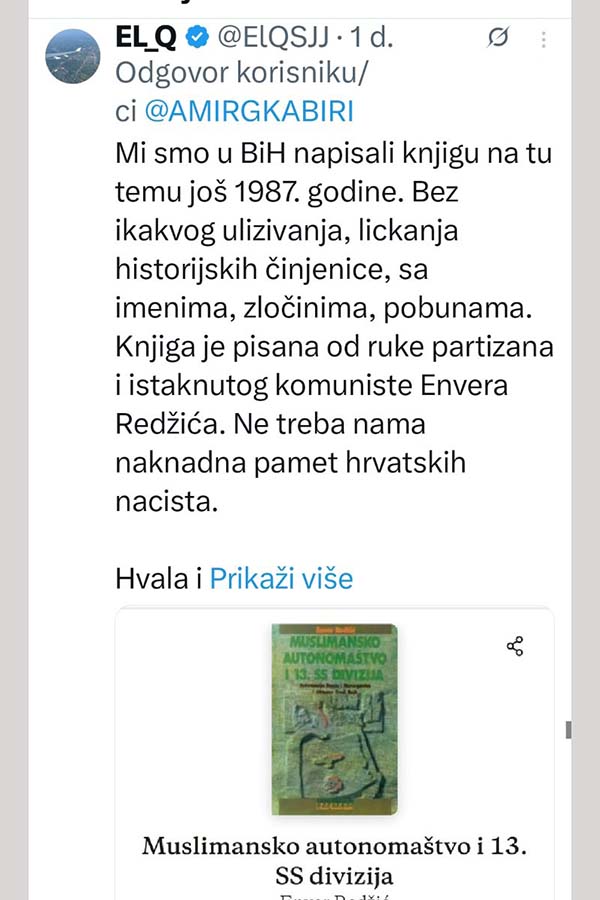
Task: Expand tweet with Prikaži više
Action: tap(281, 578)
